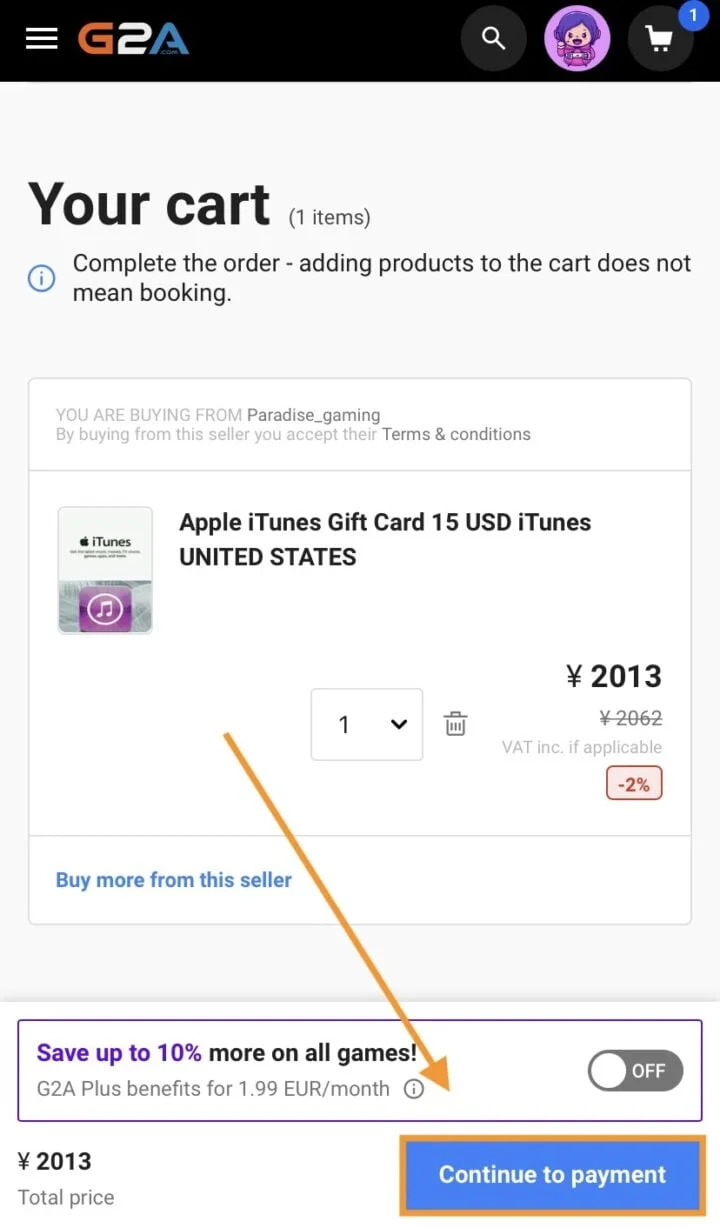Screen dimensions: 720x1228
Task: Show G2A Plus benefits info
Action: (413, 1089)
